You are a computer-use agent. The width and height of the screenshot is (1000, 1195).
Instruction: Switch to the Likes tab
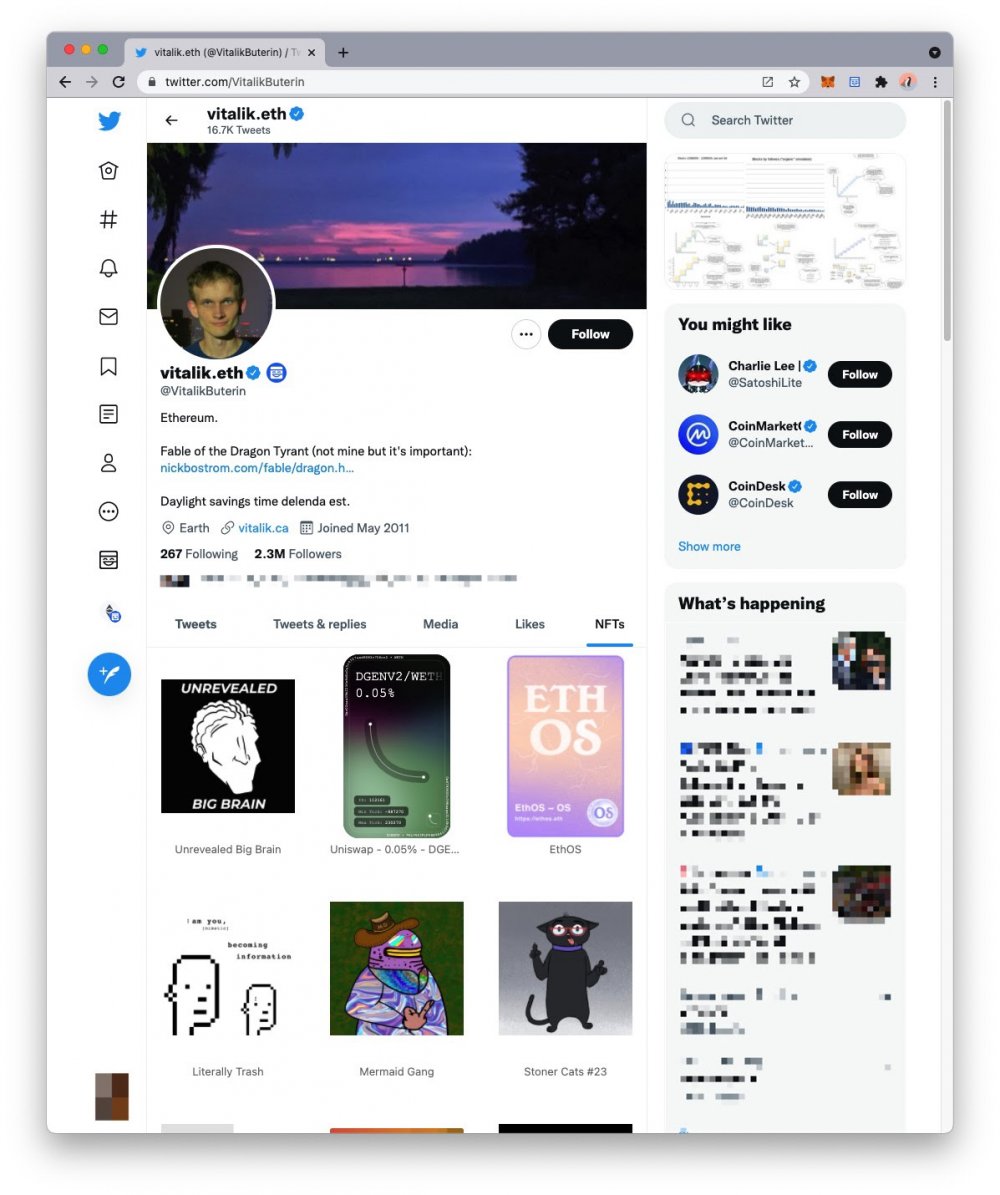point(530,624)
